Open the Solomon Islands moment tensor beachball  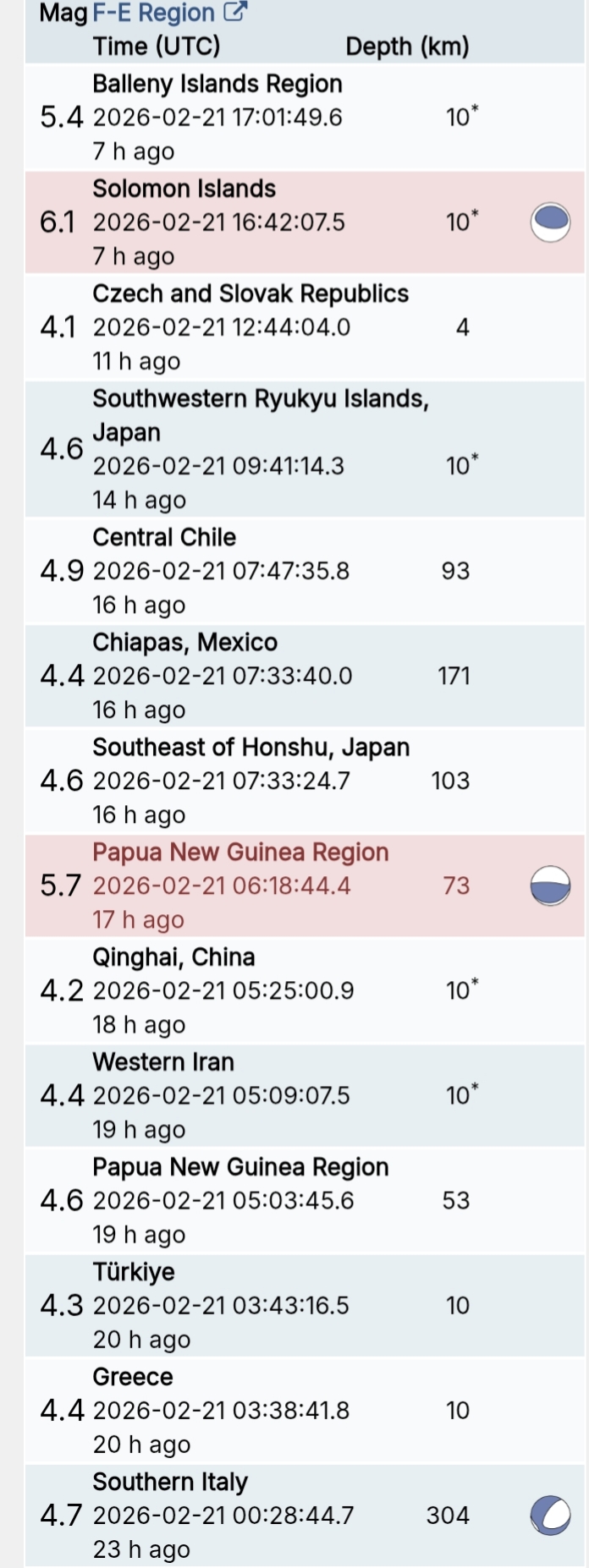tap(550, 222)
